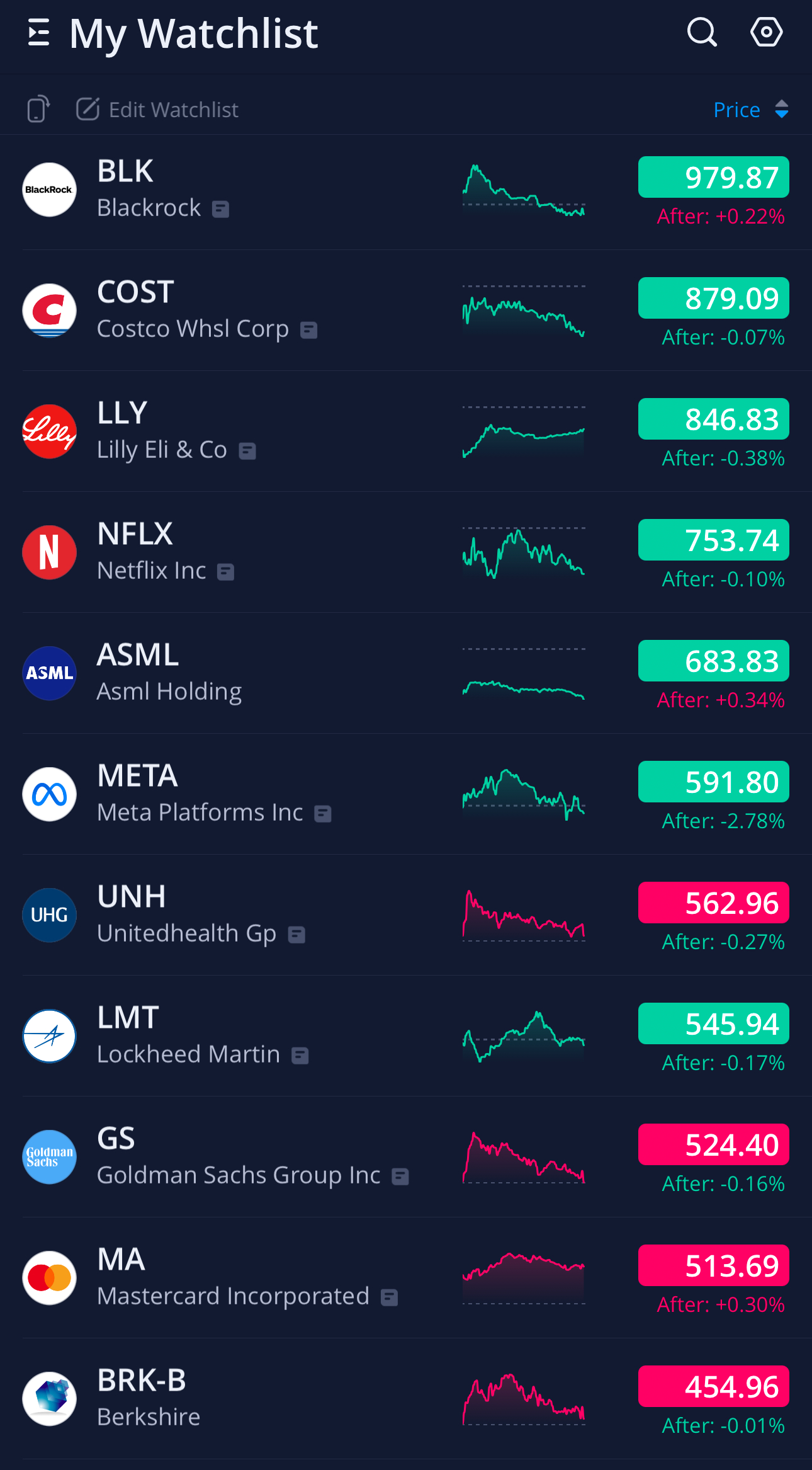Change the Price sort order

751,110
